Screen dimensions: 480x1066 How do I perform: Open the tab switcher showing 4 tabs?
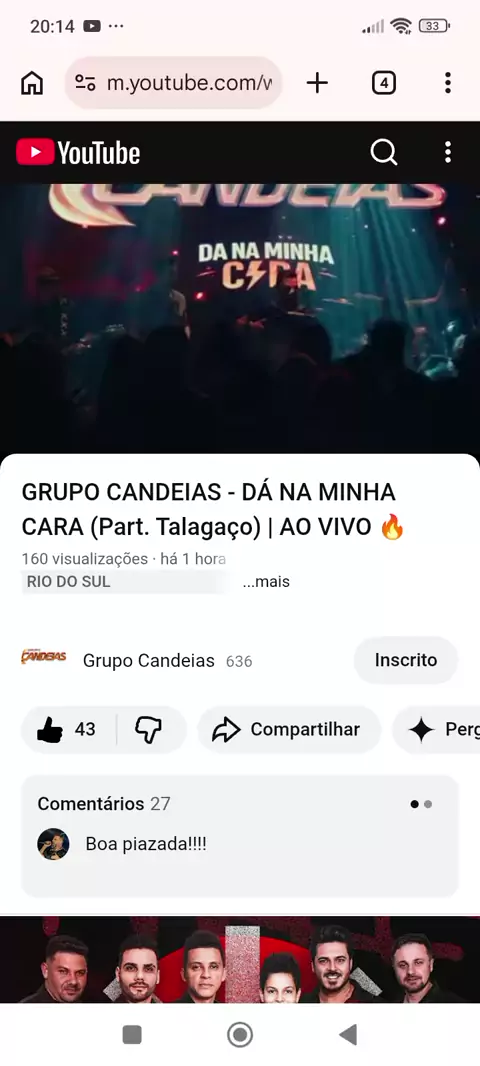383,83
